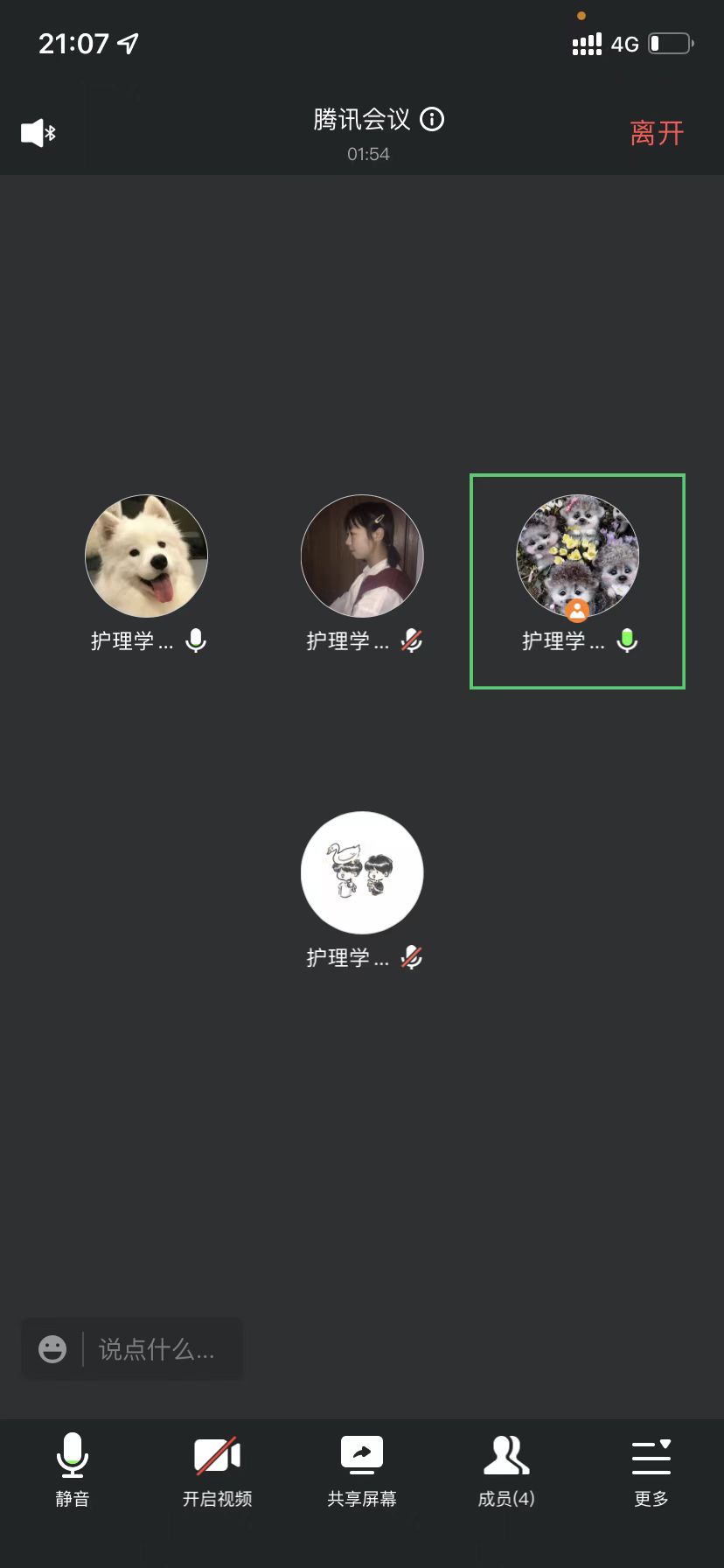This screenshot has width=724, height=1568.
Task: Open the meeting info icon
Action: tap(432, 119)
